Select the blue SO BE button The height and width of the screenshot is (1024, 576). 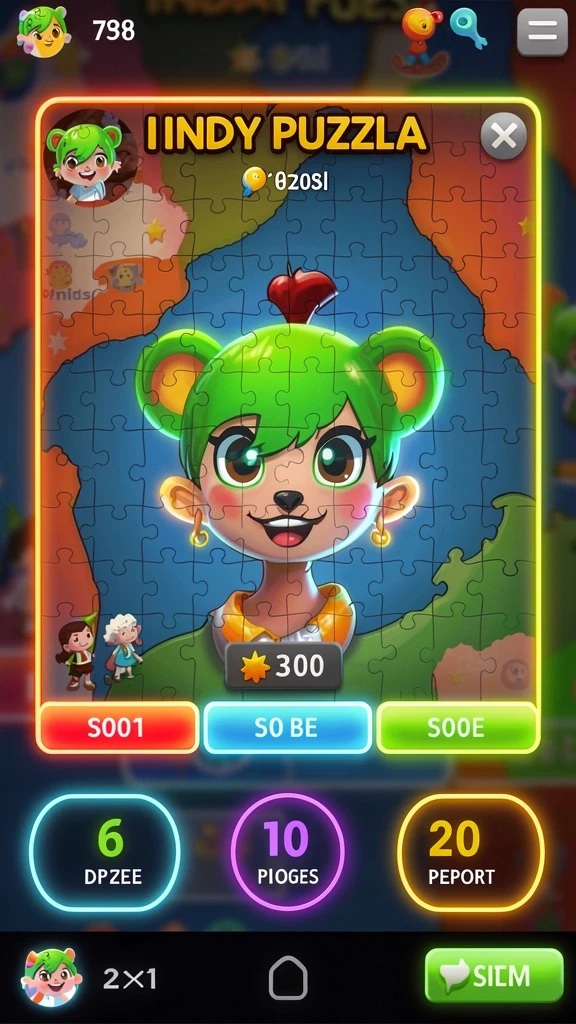tap(287, 728)
